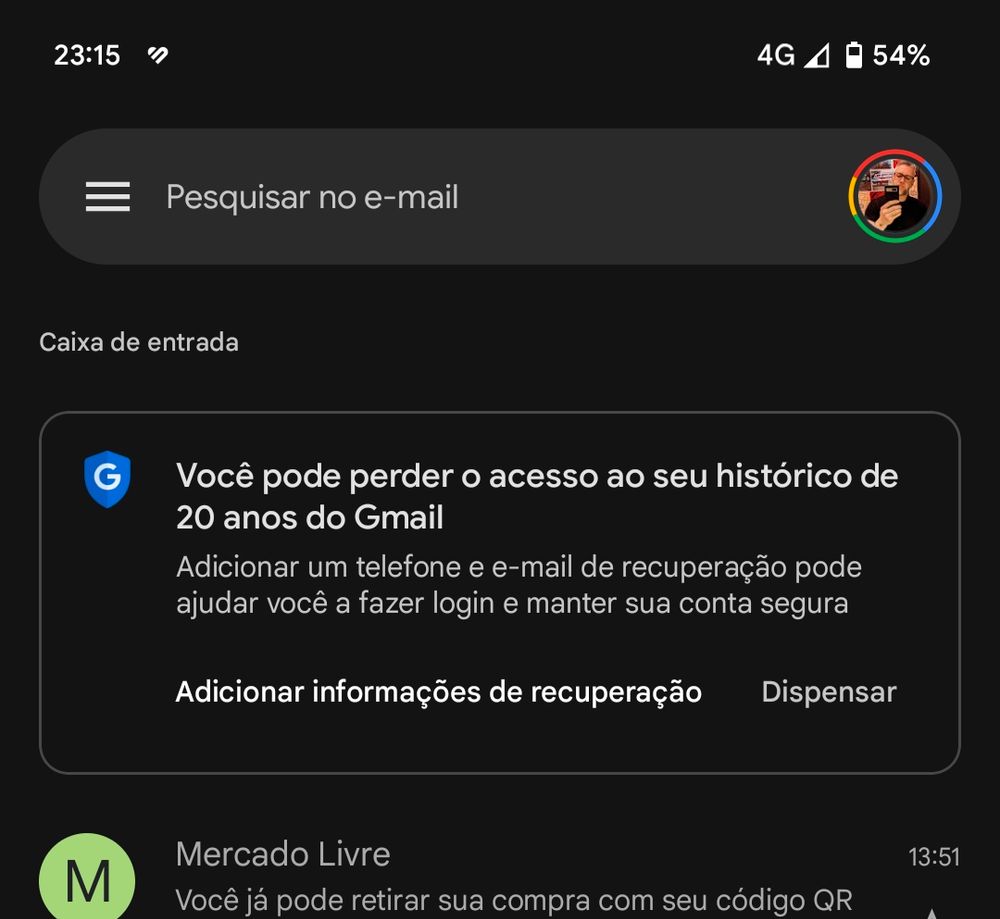The image size is (1000, 919).
Task: Dismiss the recovery warning with Dispensar
Action: click(x=829, y=692)
